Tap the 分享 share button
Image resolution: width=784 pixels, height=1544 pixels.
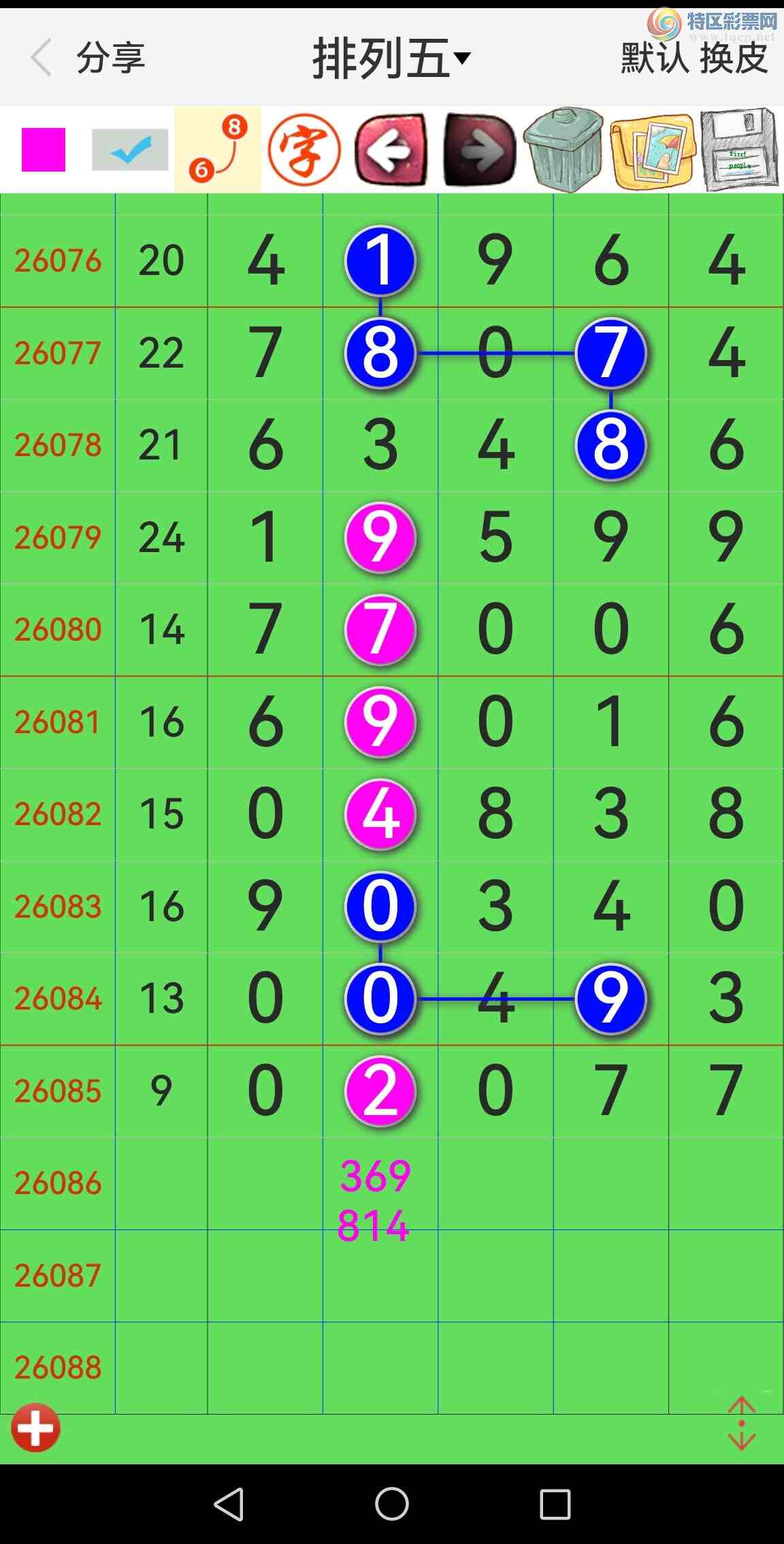click(111, 58)
